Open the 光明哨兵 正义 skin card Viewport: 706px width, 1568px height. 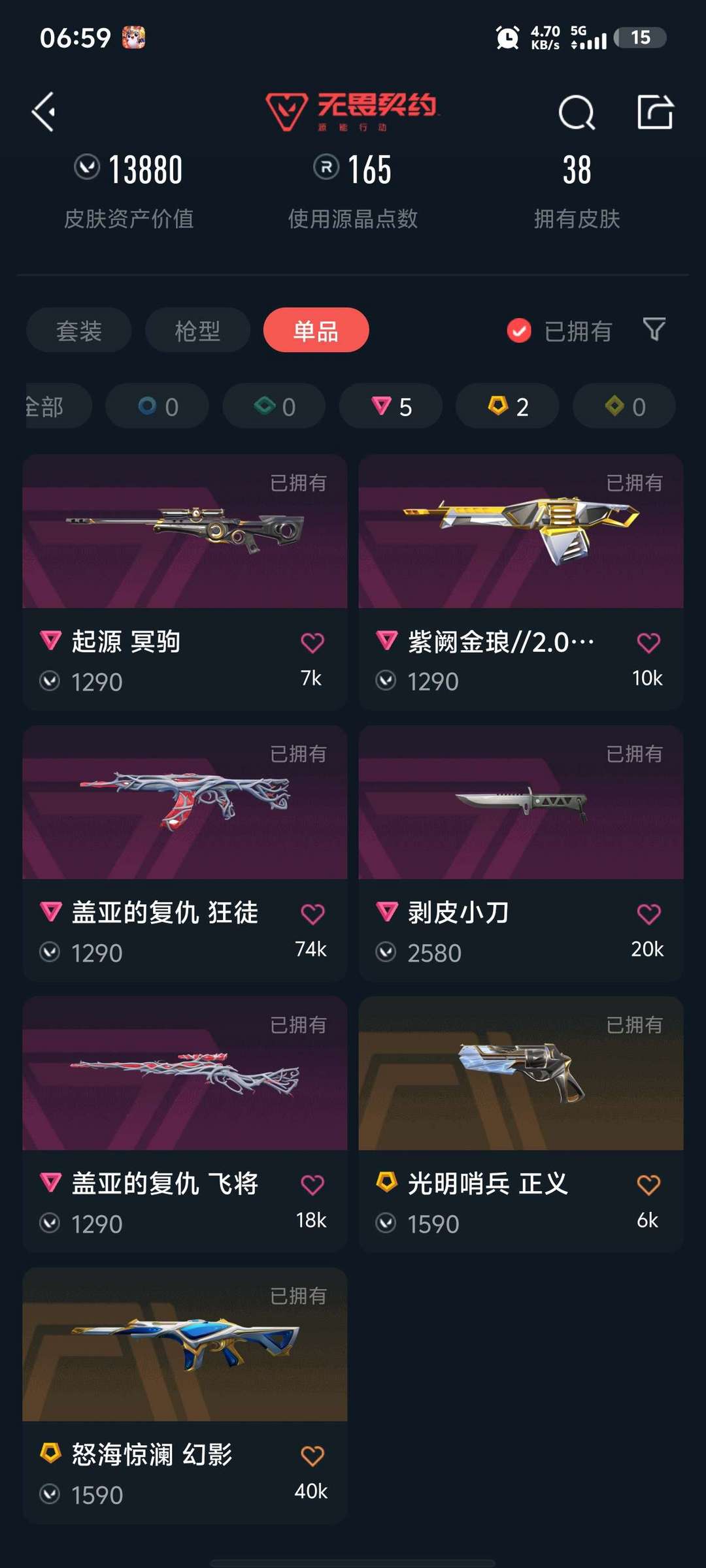click(521, 1124)
